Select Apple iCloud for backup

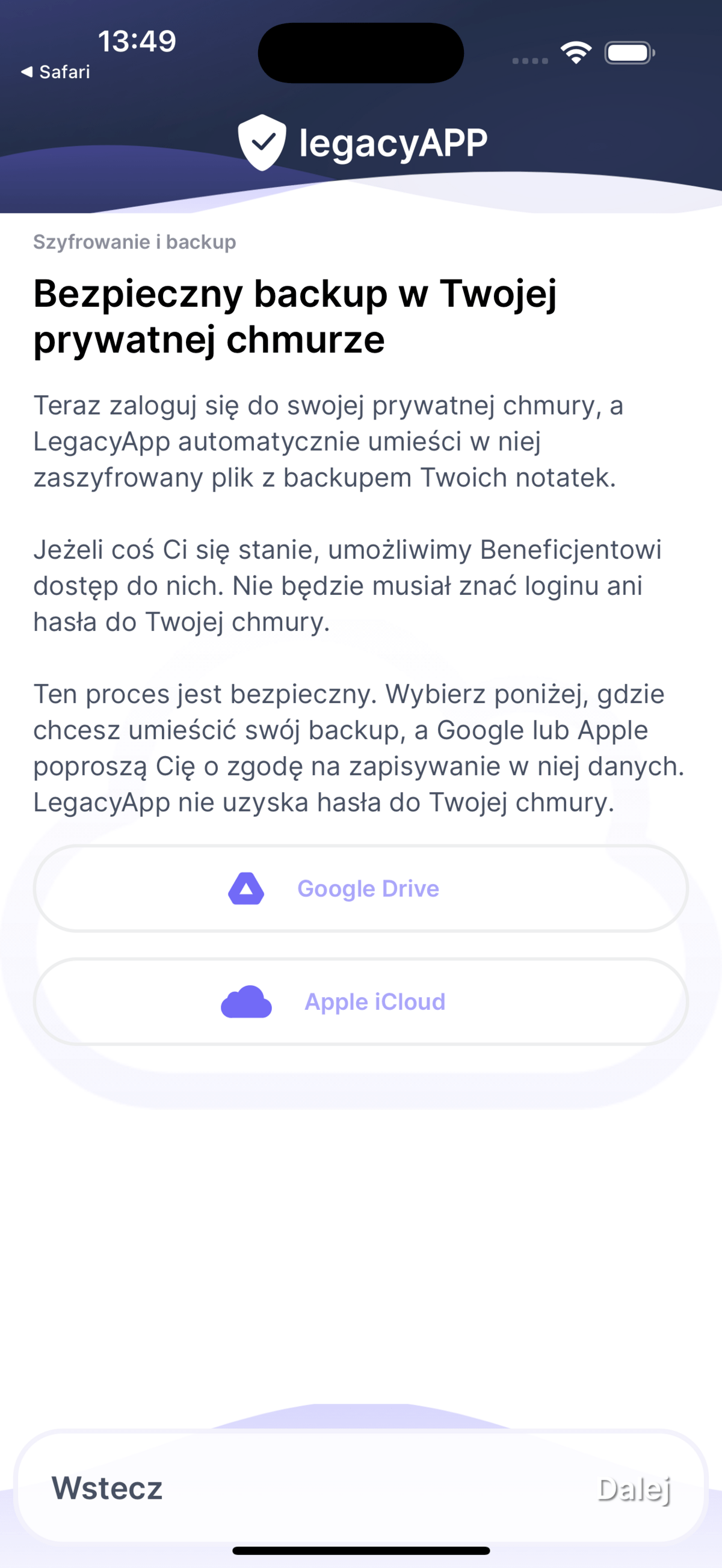(360, 1002)
